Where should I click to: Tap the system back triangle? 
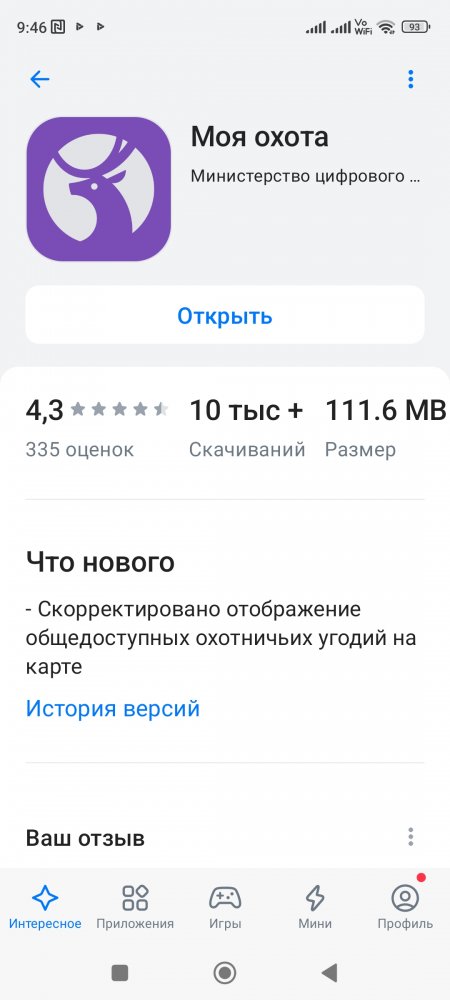coord(330,973)
